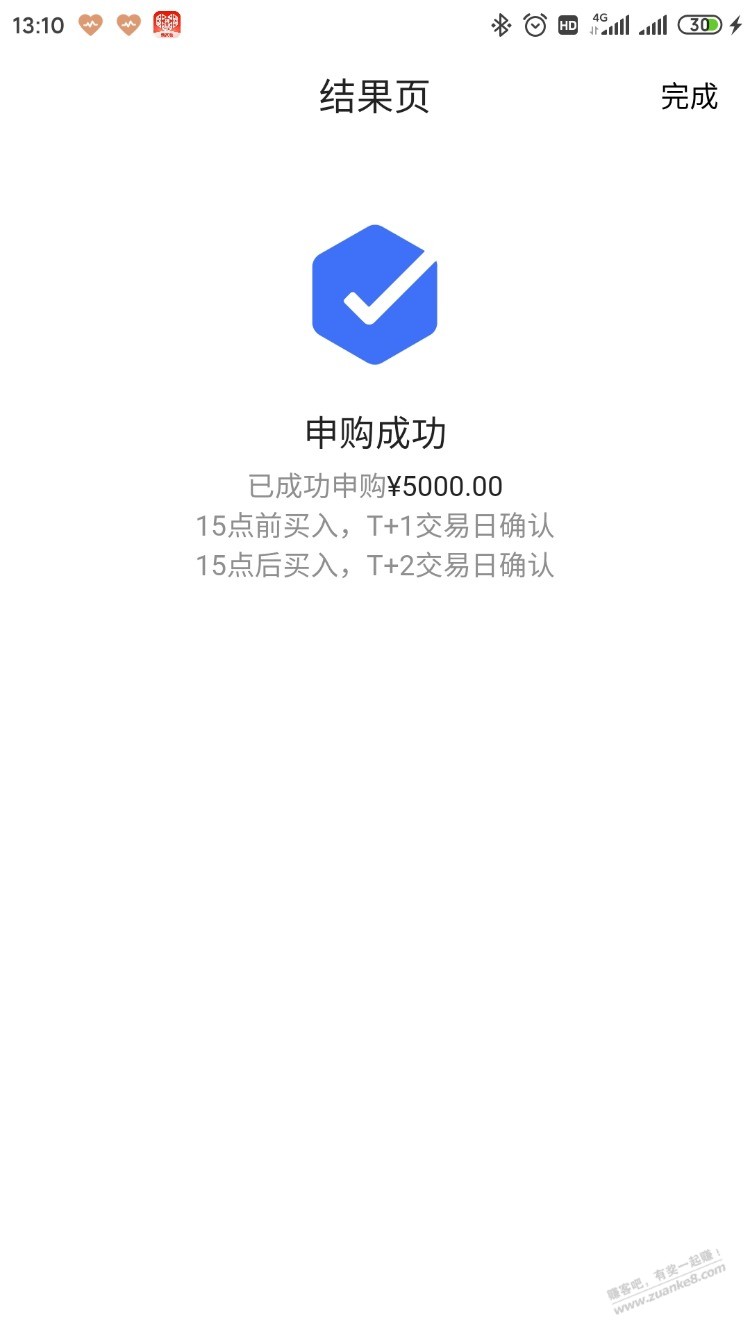Tap the 完成 button to finish
This screenshot has height=1334, width=750.
click(689, 97)
